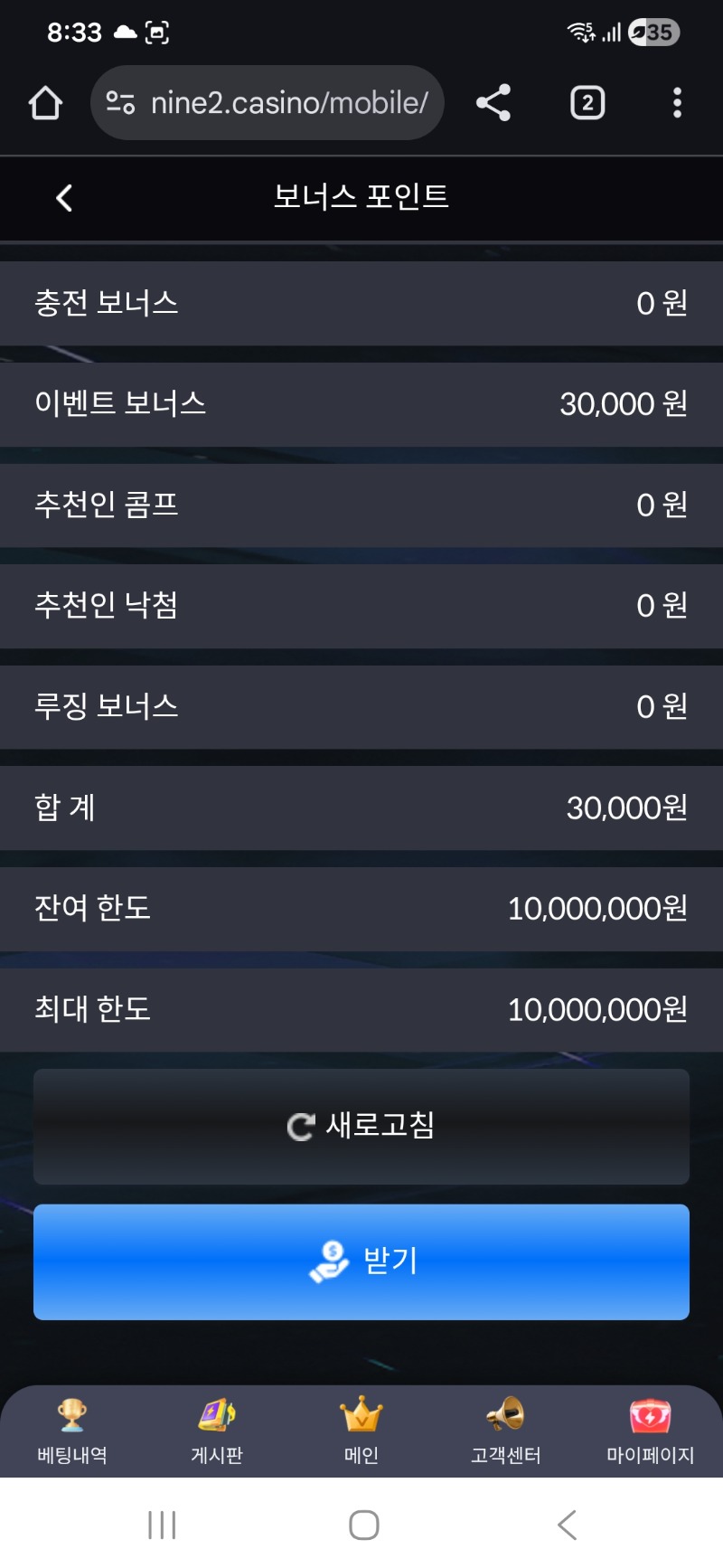The height and width of the screenshot is (1568, 723).
Task: Switch to the 마이페이지 tab
Action: coord(650,1431)
